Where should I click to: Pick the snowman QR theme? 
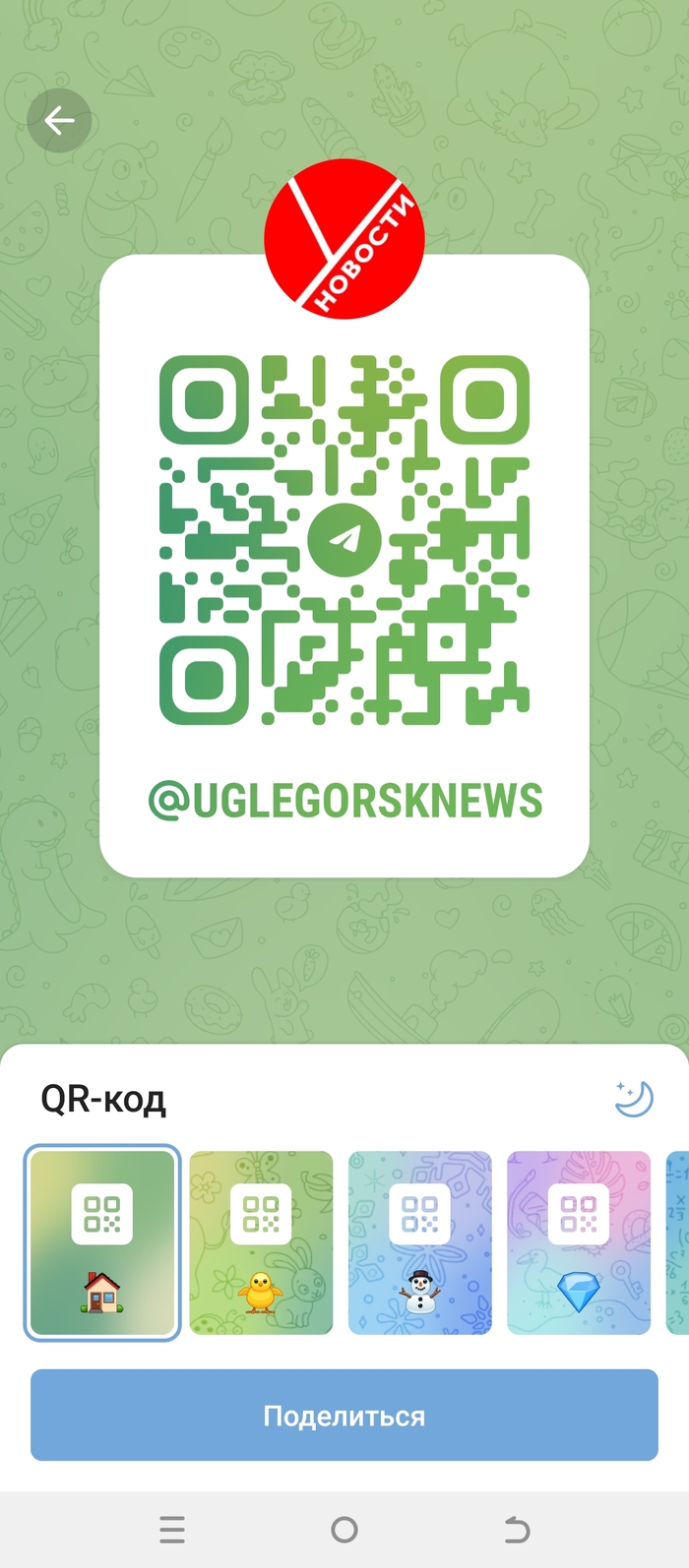420,1242
